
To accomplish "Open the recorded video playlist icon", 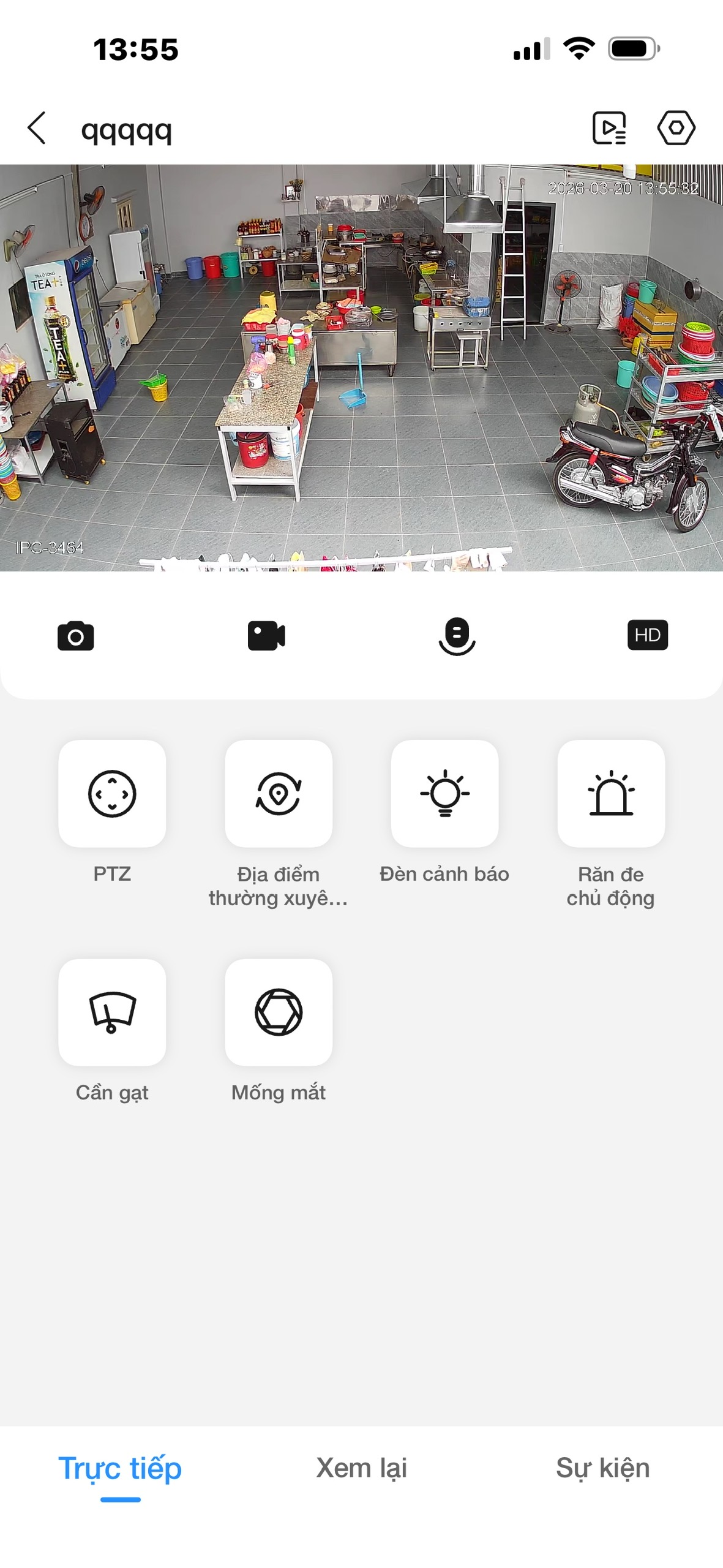I will [609, 128].
